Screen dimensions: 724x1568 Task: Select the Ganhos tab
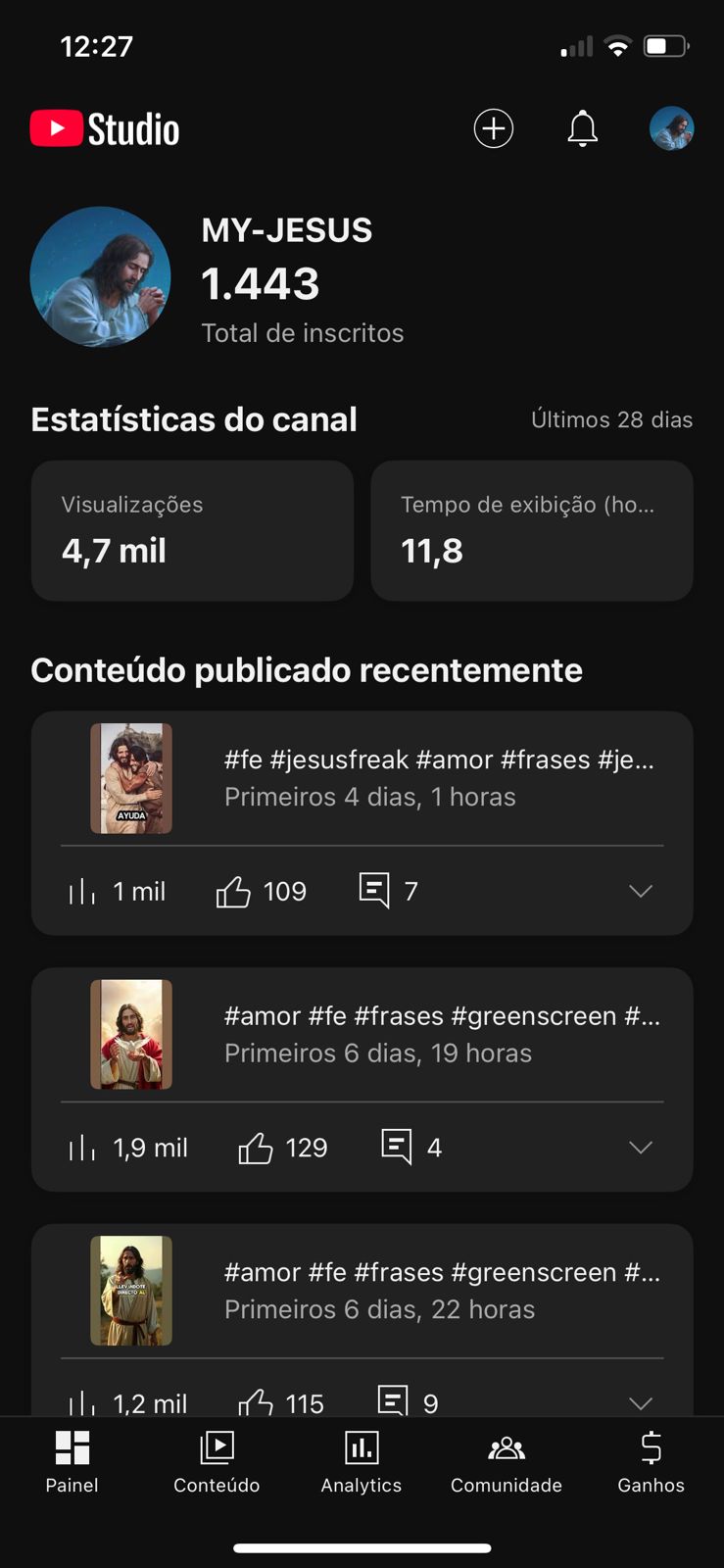point(651,1462)
